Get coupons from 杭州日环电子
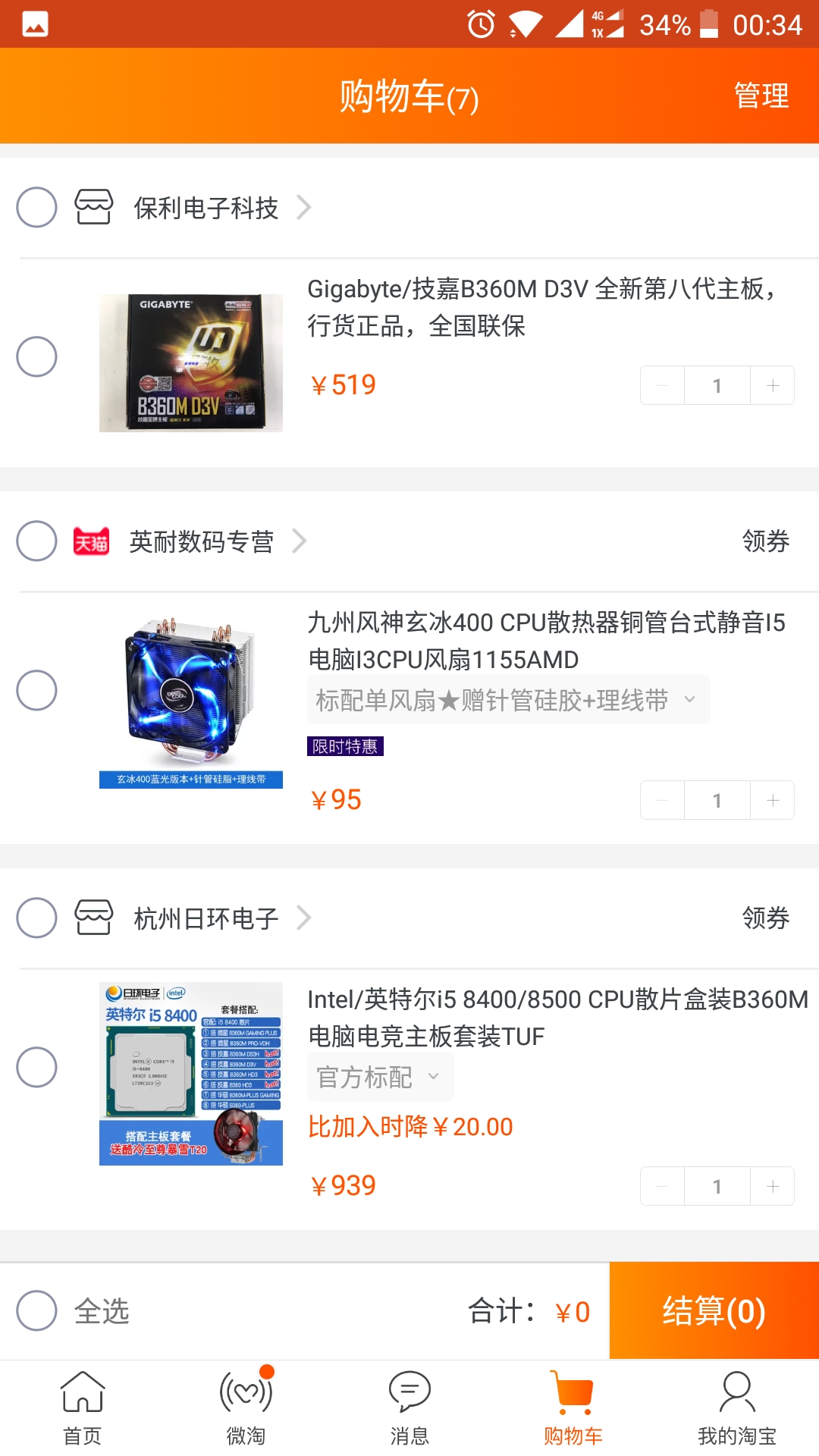The width and height of the screenshot is (819, 1456). [x=765, y=918]
